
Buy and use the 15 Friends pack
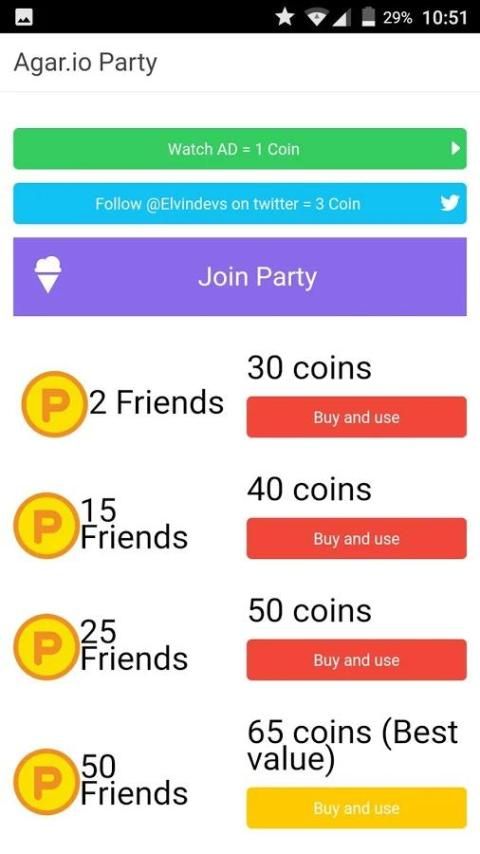356,539
